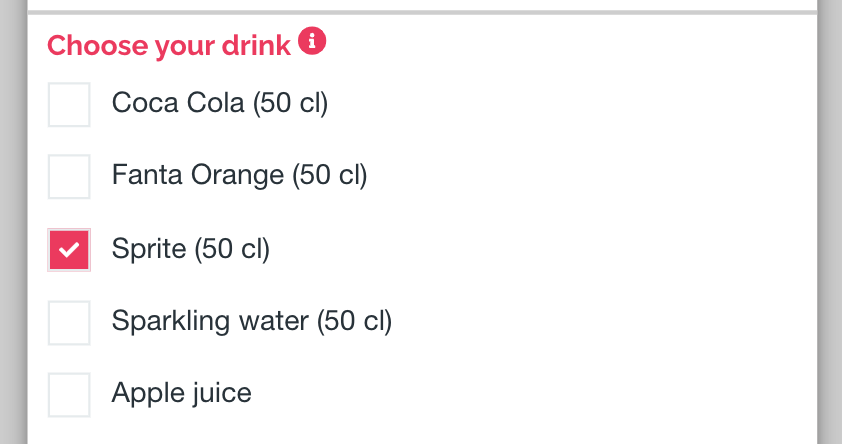Tick the Apple juice checkbox
The width and height of the screenshot is (842, 444).
pos(69,394)
